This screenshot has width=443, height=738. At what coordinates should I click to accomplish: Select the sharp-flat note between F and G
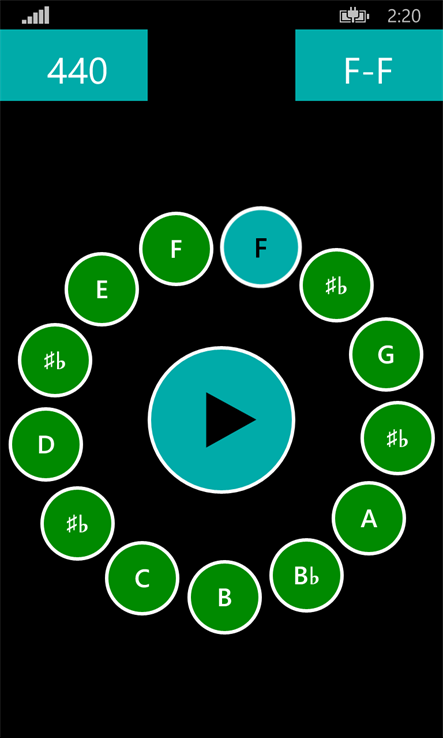coord(337,285)
